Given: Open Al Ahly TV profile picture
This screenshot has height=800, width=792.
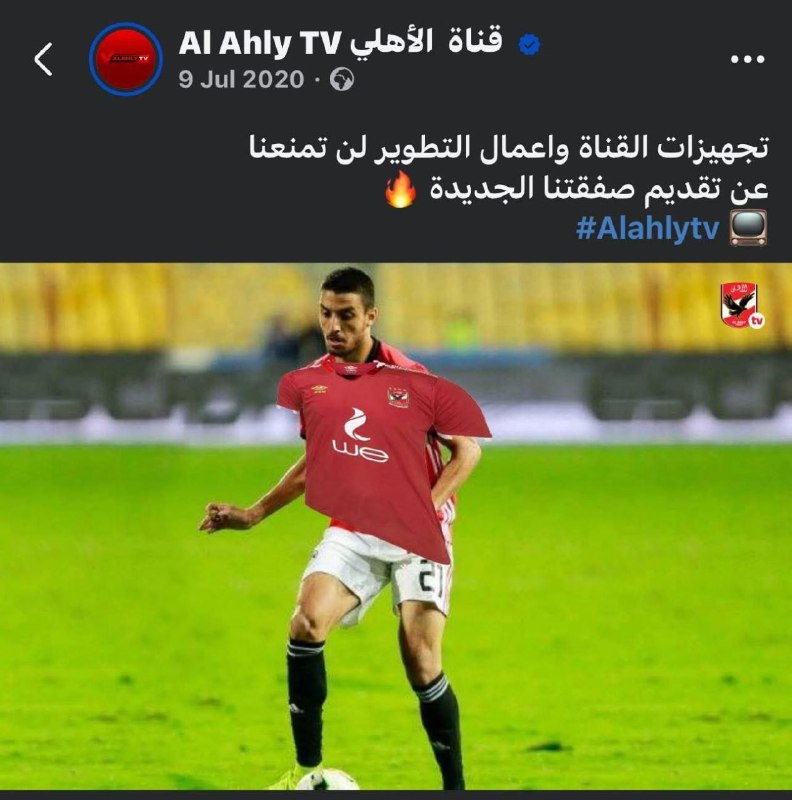Looking at the screenshot, I should 125,59.
